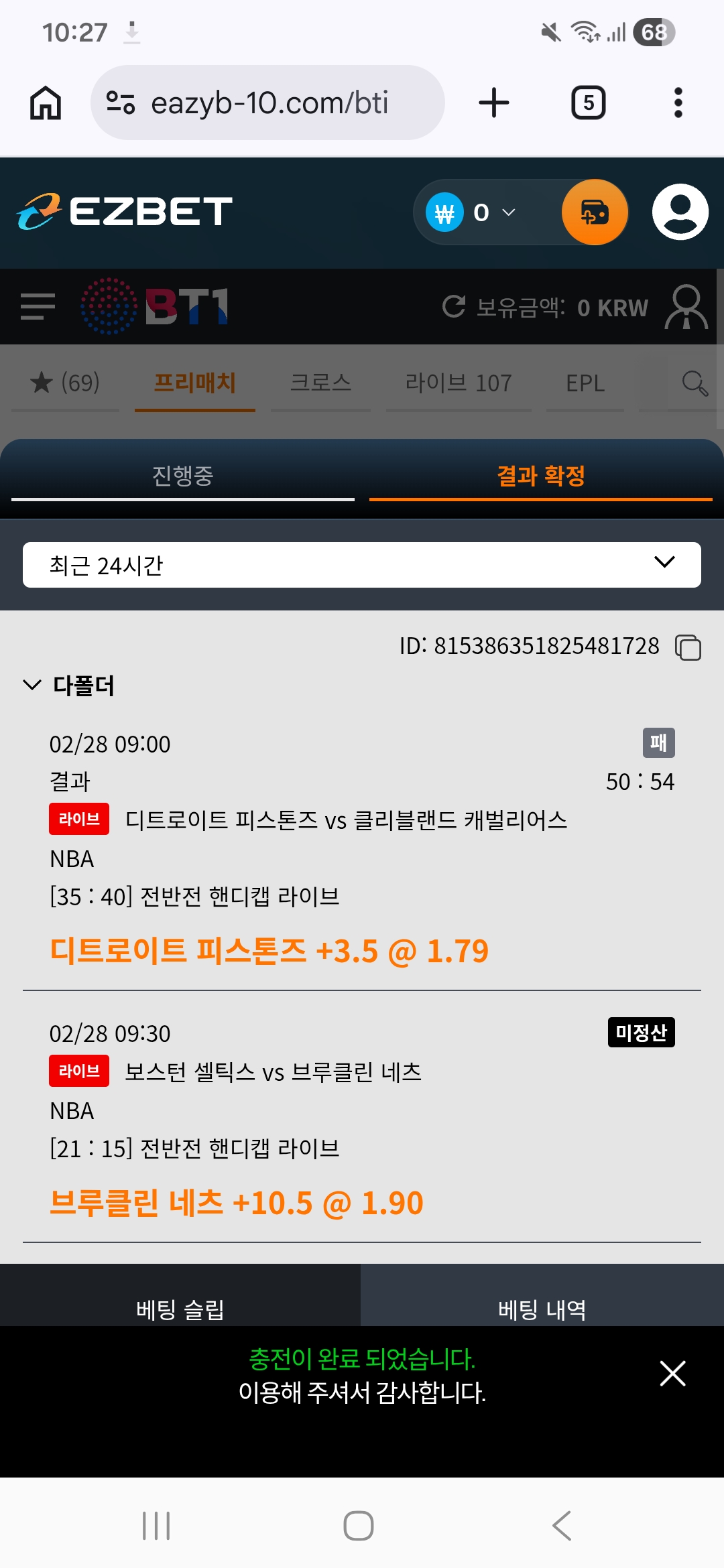Open the EZBET profile avatar
The width and height of the screenshot is (724, 1568).
[x=680, y=212]
